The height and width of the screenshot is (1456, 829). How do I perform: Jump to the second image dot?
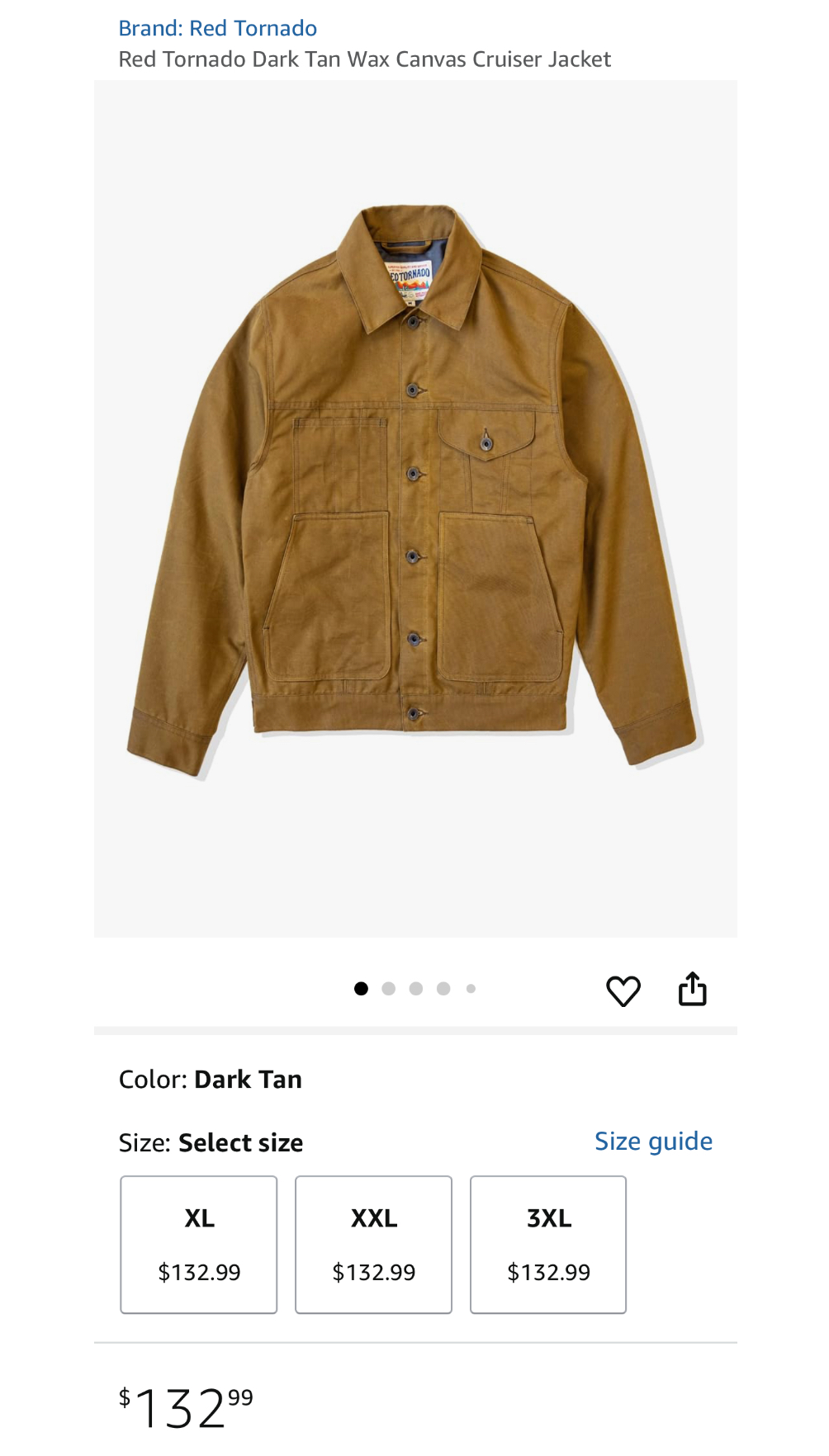pyautogui.click(x=389, y=989)
